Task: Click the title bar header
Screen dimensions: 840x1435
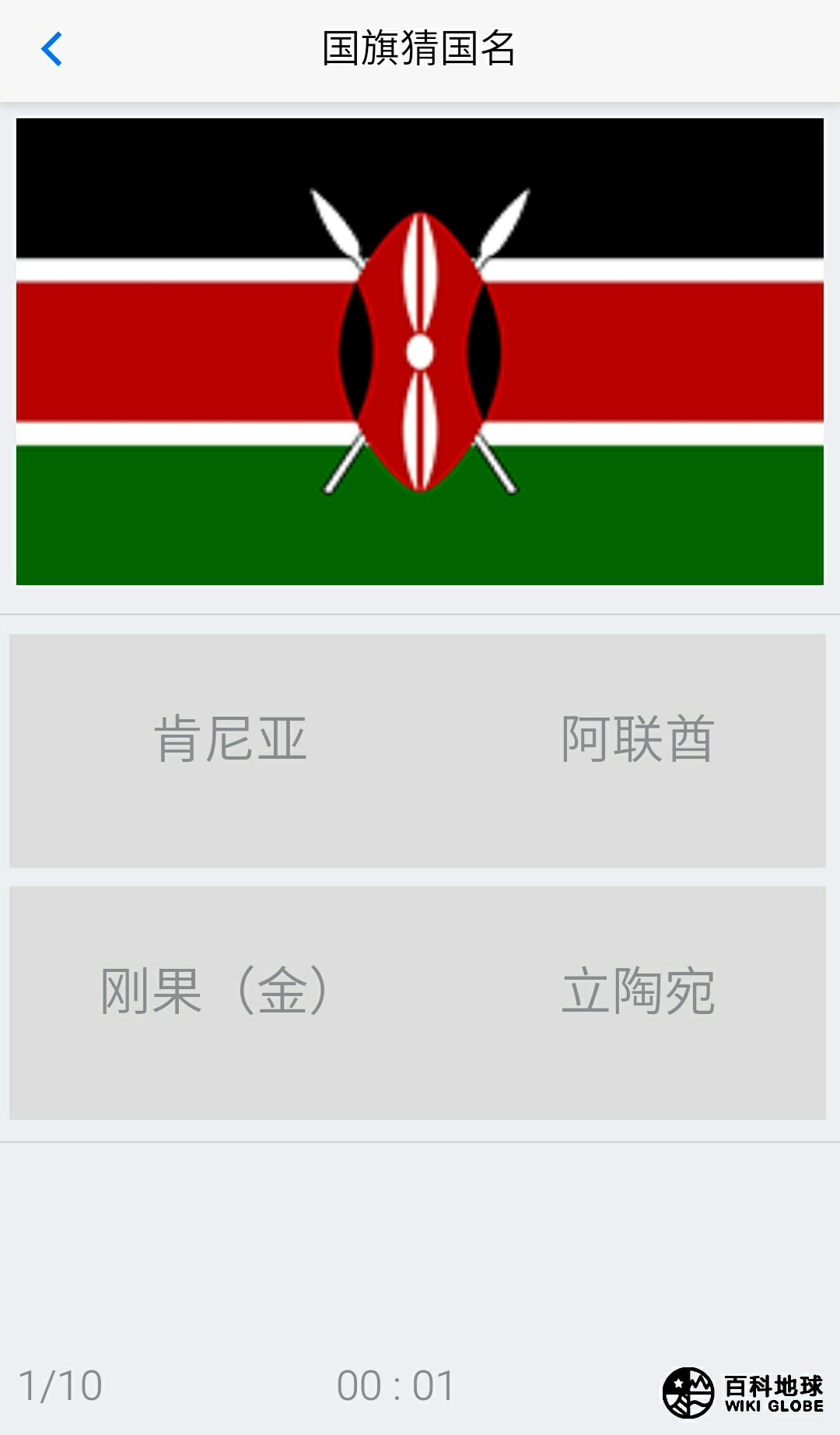Action: (x=420, y=47)
